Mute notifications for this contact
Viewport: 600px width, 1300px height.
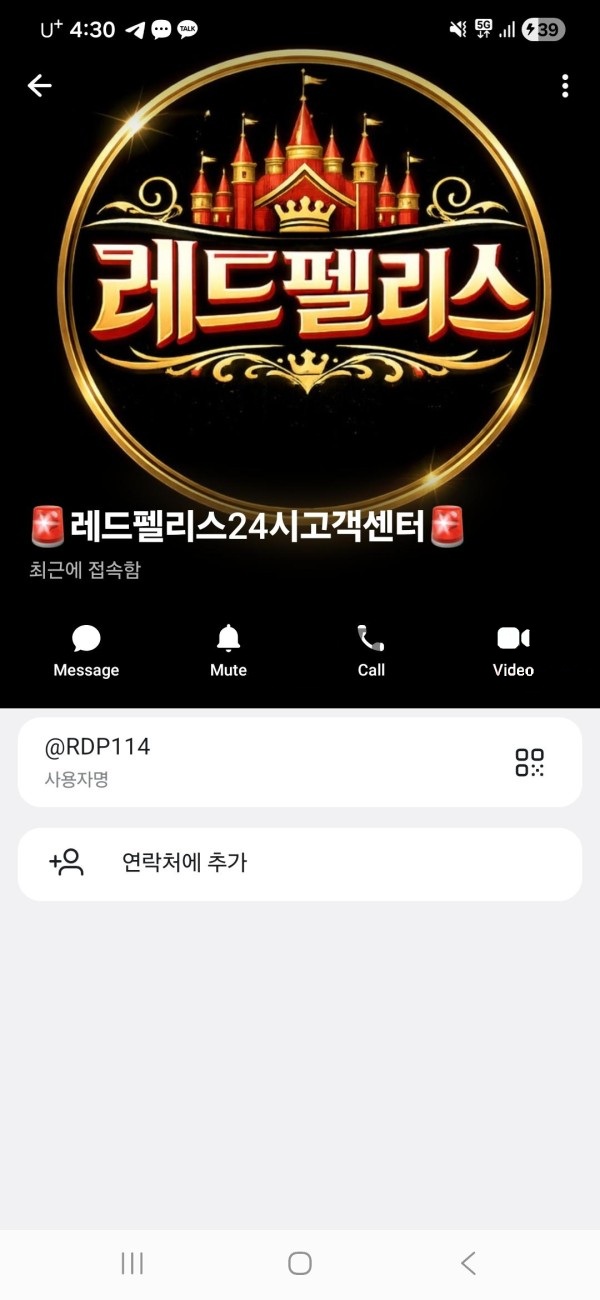tap(228, 651)
